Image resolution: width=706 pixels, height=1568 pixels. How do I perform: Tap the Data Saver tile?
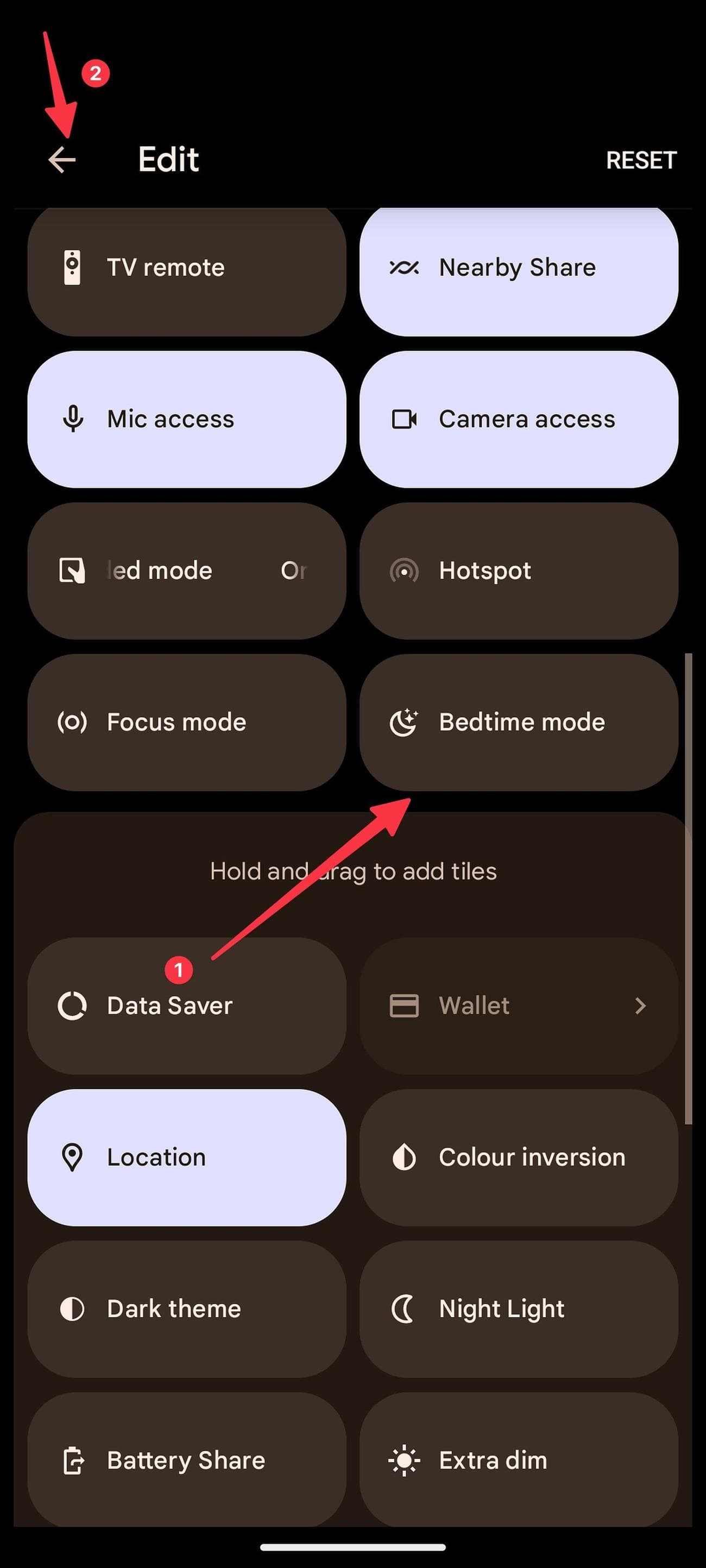tap(186, 1006)
